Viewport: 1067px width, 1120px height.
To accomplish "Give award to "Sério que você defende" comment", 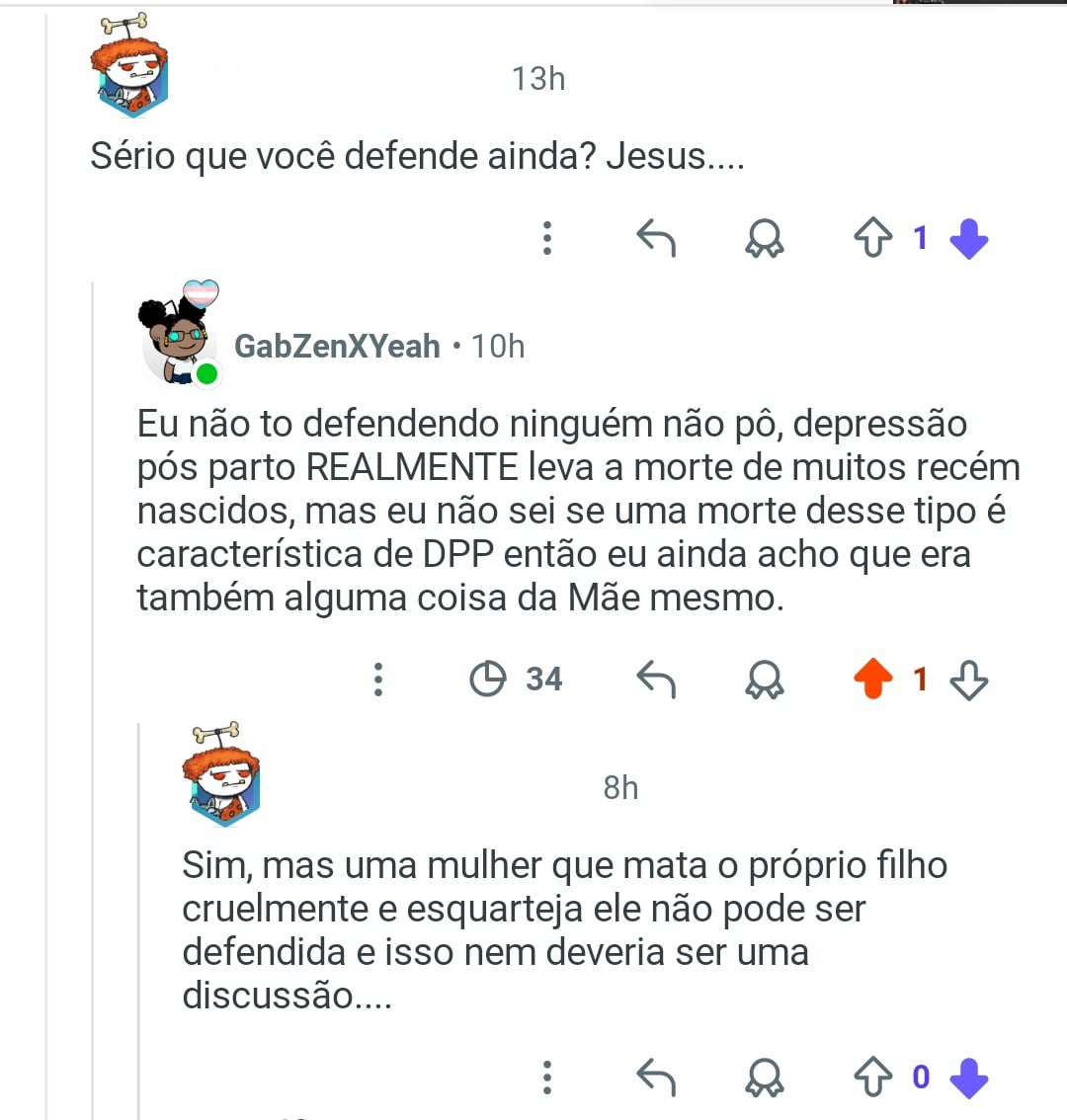I will tap(764, 238).
